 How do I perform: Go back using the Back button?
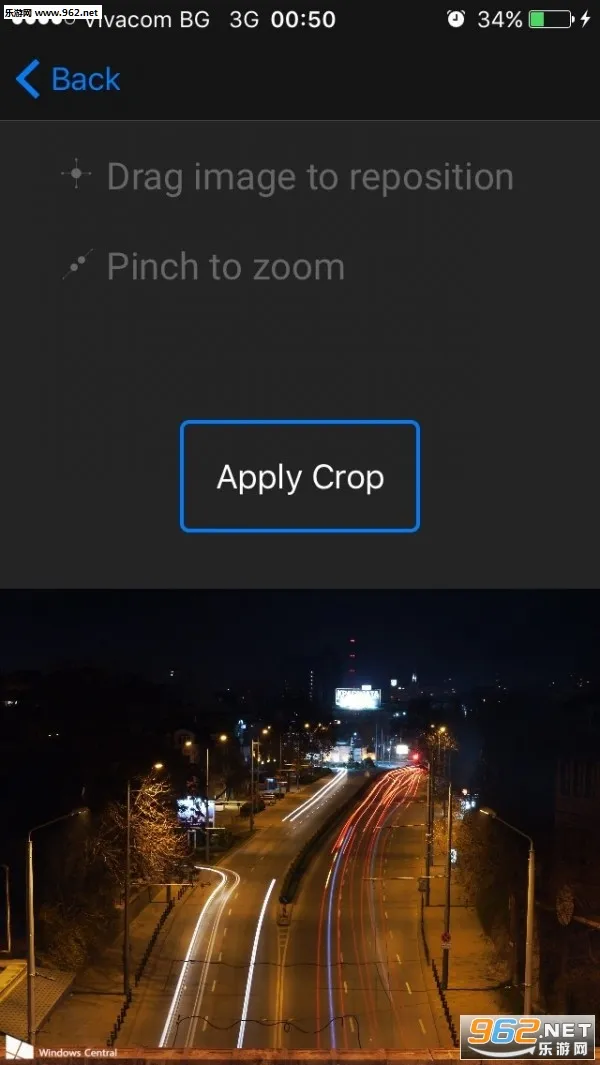pos(68,79)
